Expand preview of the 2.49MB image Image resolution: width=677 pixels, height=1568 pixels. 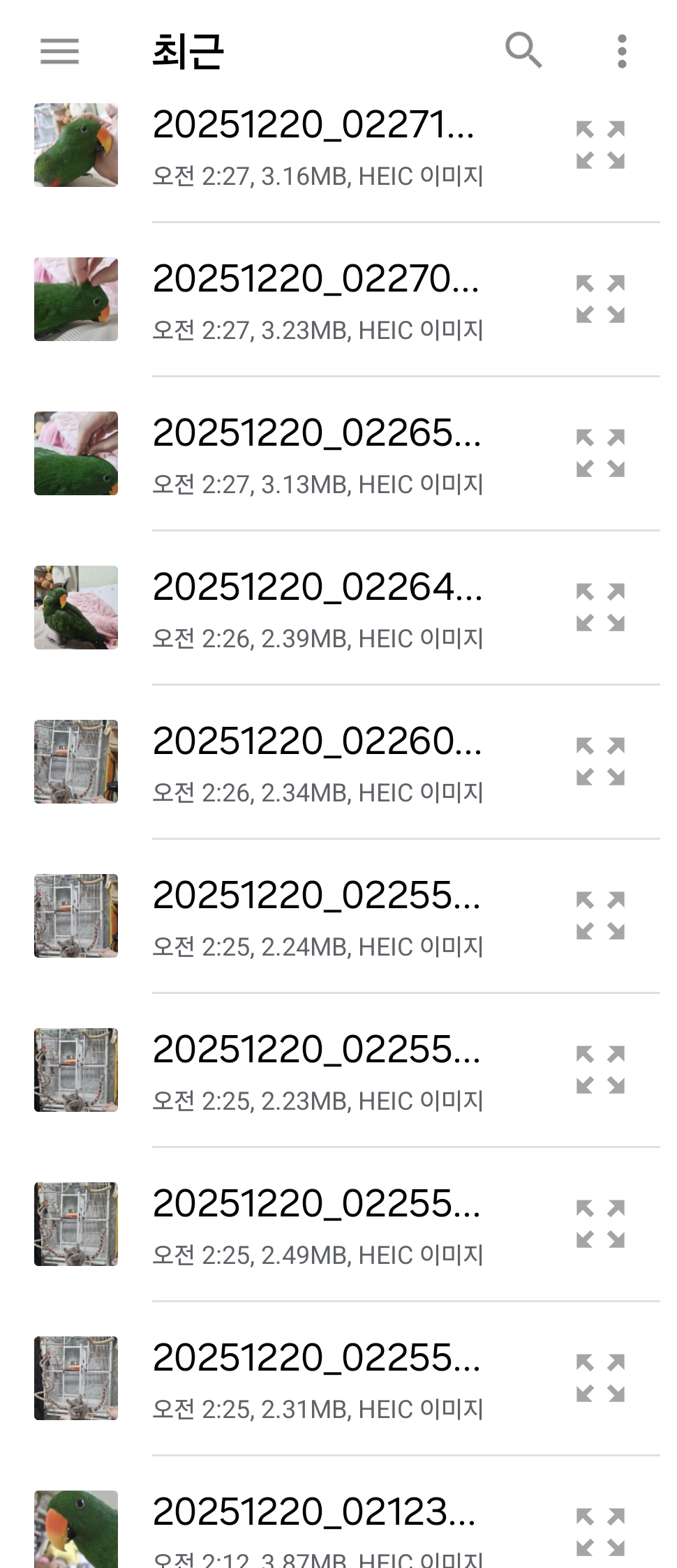point(600,1224)
